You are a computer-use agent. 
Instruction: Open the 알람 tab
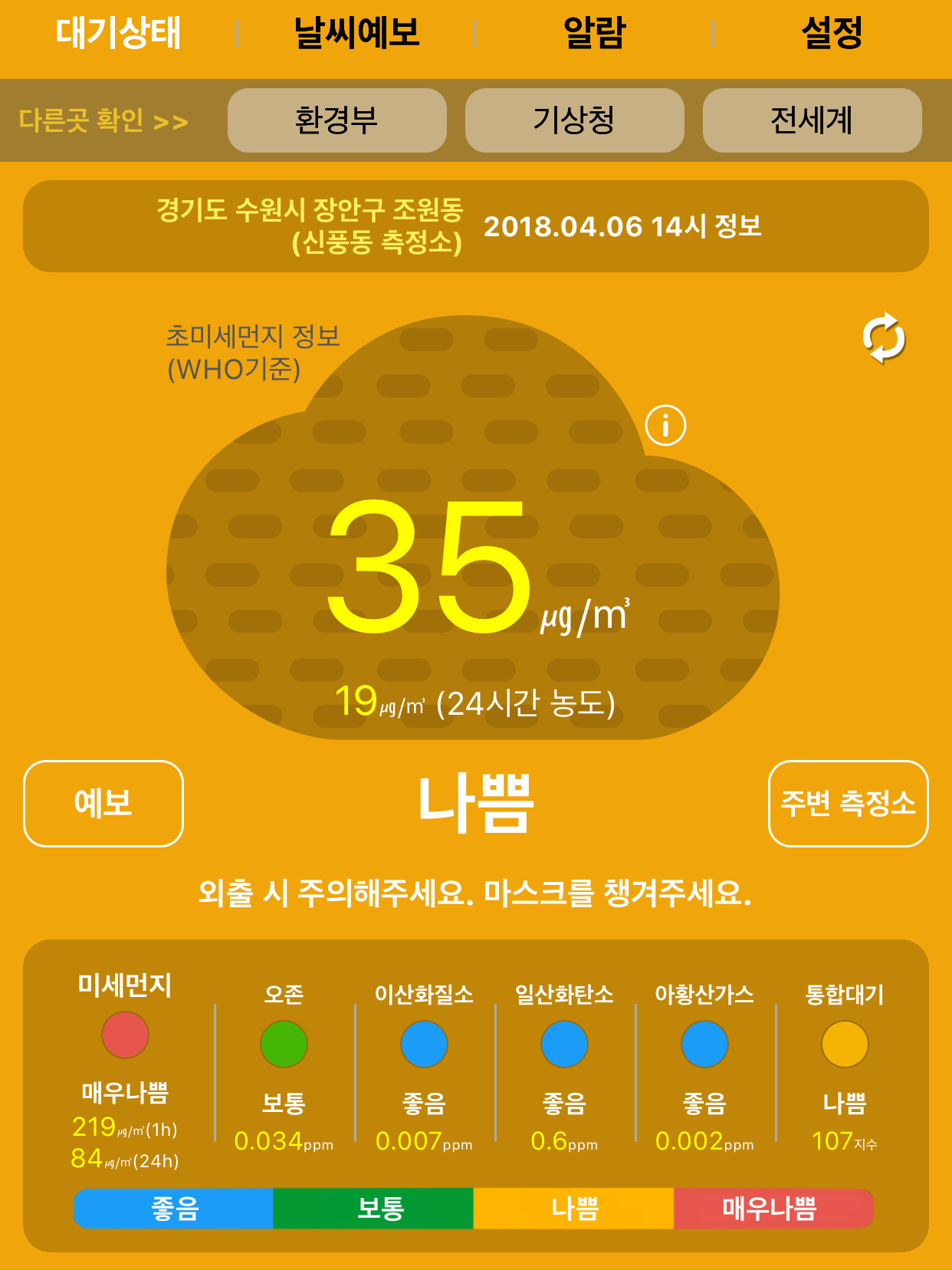[595, 34]
